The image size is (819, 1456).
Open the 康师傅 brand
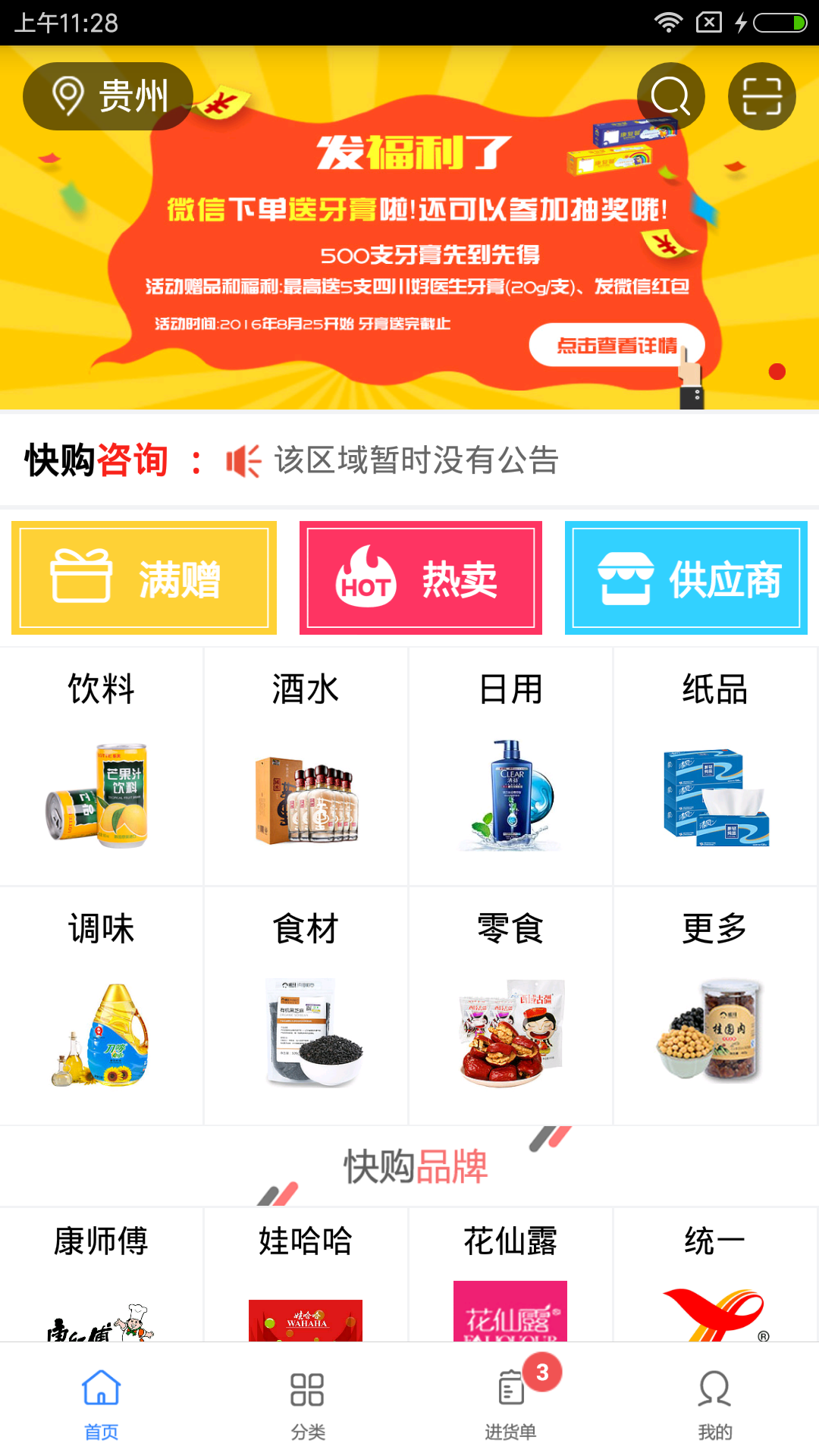pos(102,1274)
